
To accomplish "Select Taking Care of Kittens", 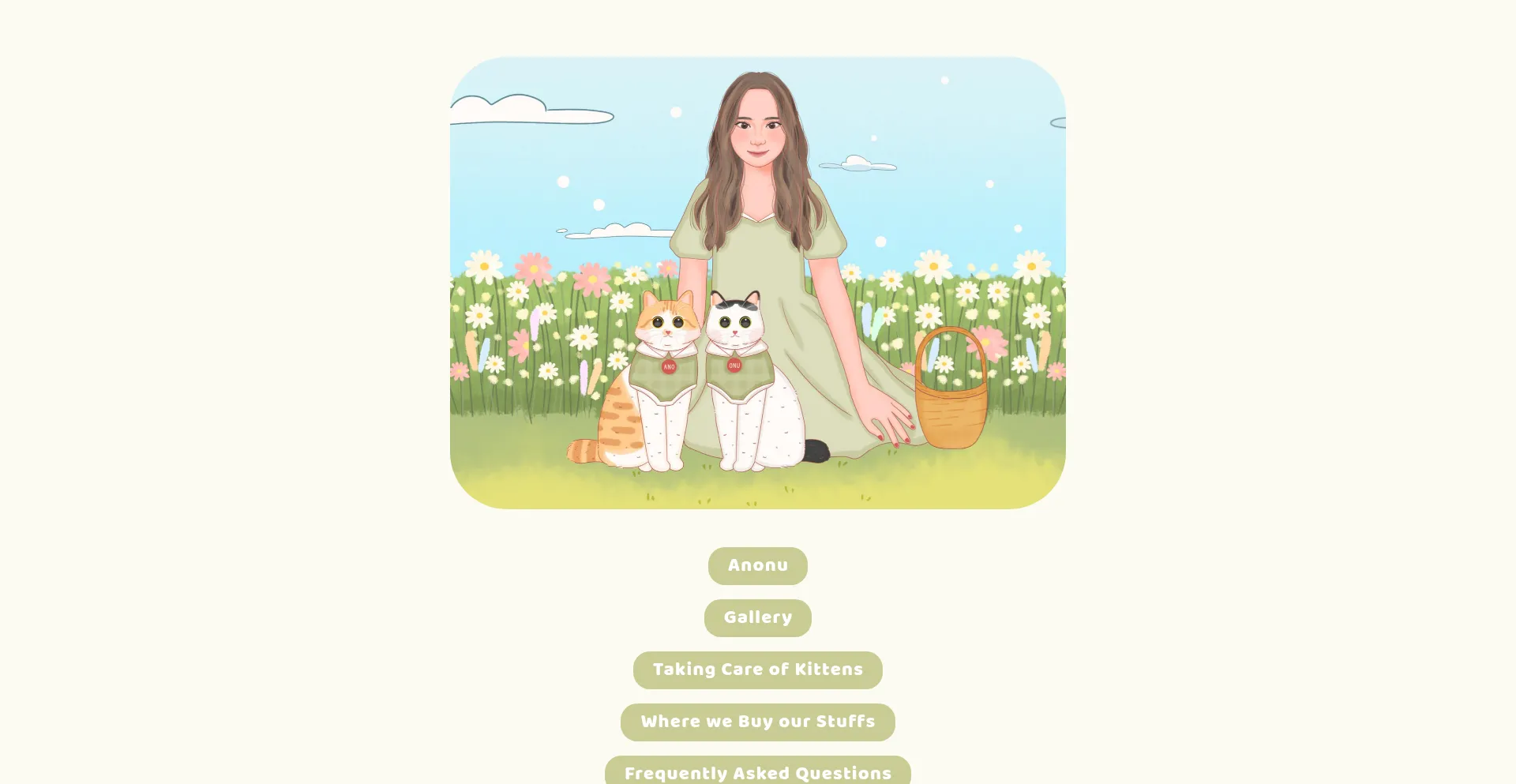I will [x=757, y=670].
